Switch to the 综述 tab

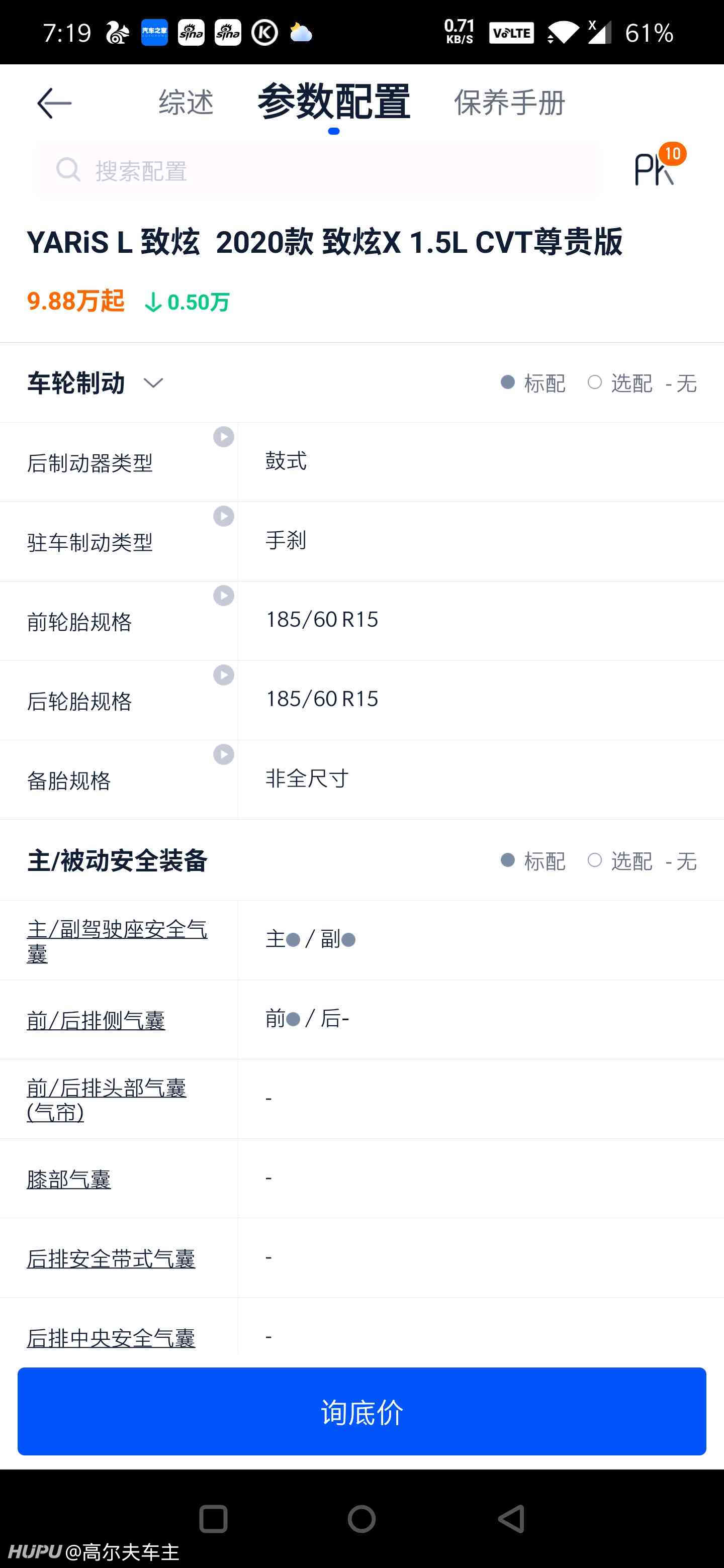(187, 102)
